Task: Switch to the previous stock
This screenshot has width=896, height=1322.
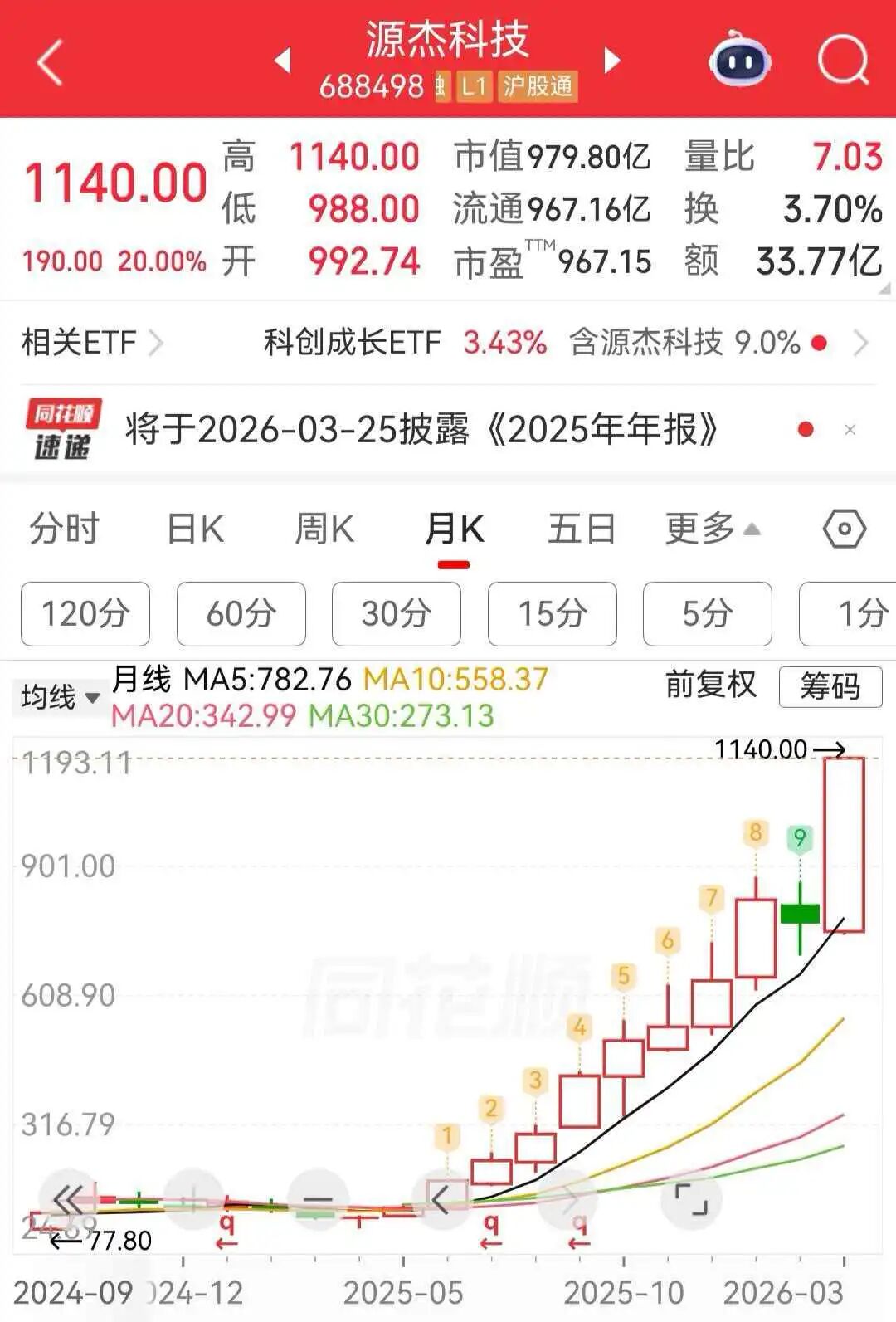Action: pos(283,61)
